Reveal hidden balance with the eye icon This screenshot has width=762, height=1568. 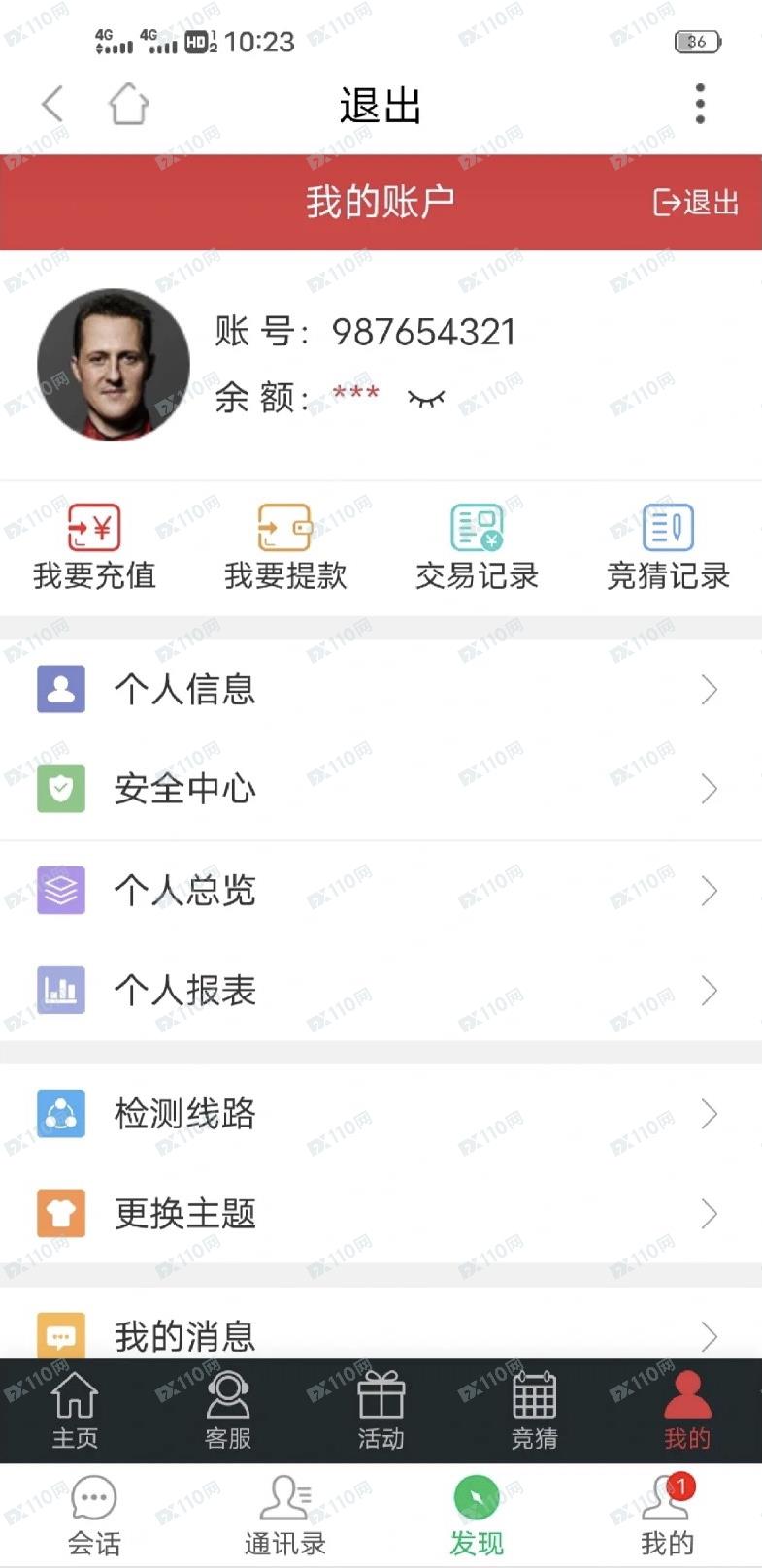click(x=426, y=398)
